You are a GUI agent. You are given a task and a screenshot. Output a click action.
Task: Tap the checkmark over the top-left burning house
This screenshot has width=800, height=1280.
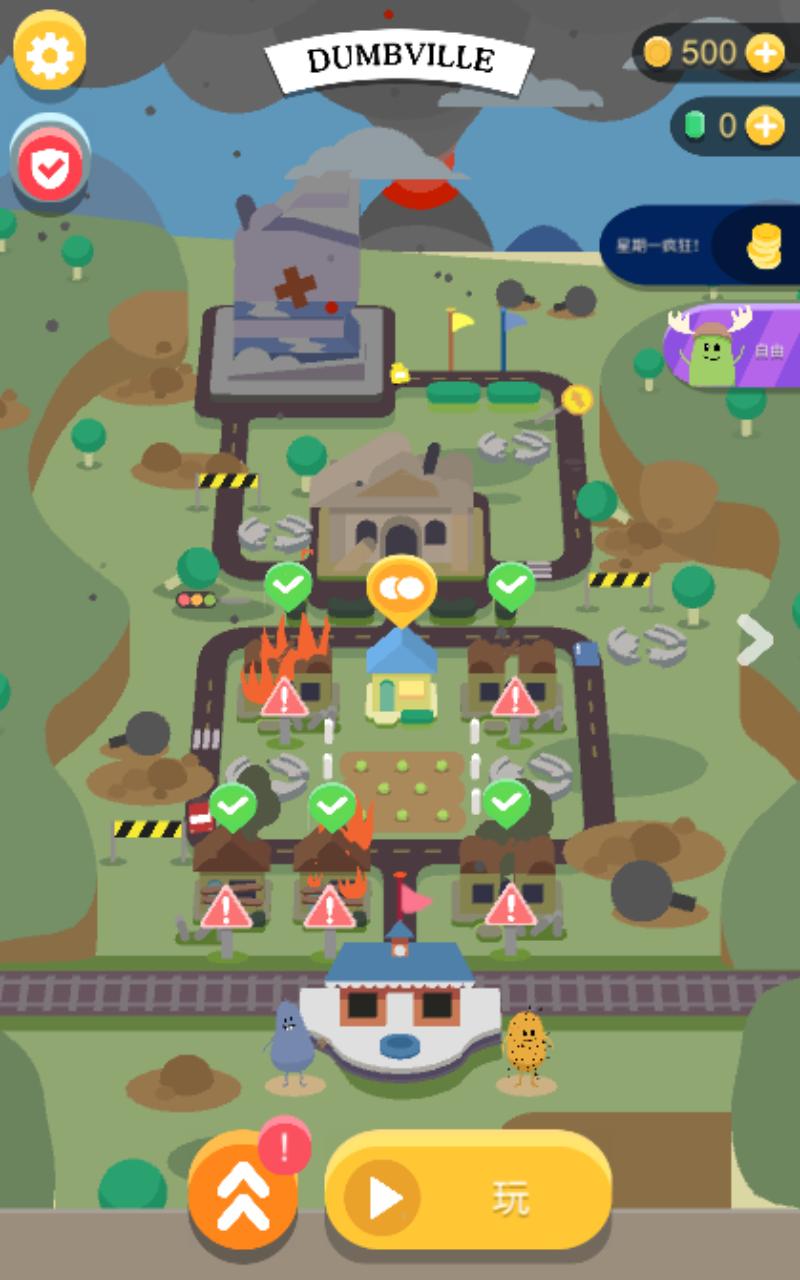pyautogui.click(x=288, y=585)
